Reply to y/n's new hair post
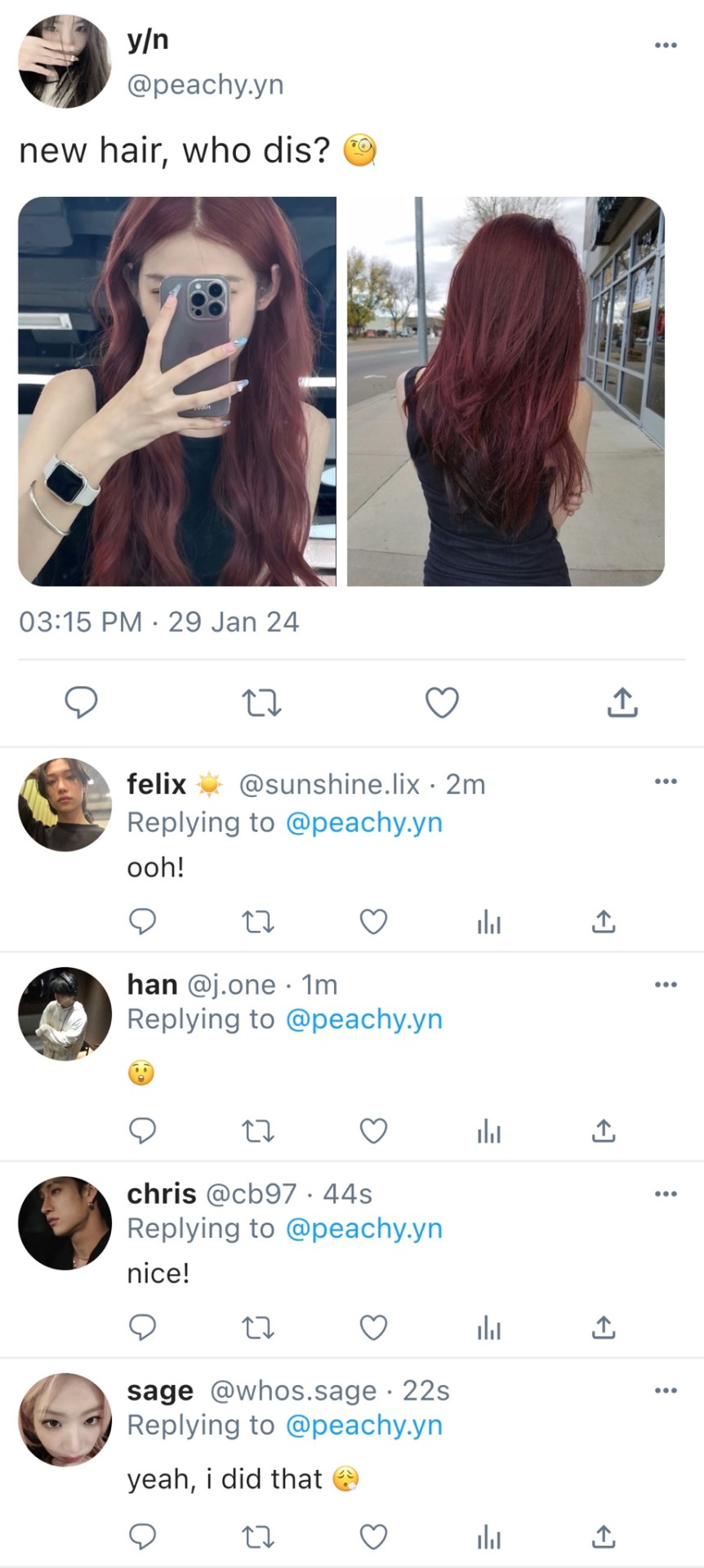The height and width of the screenshot is (1568, 704). tap(81, 702)
